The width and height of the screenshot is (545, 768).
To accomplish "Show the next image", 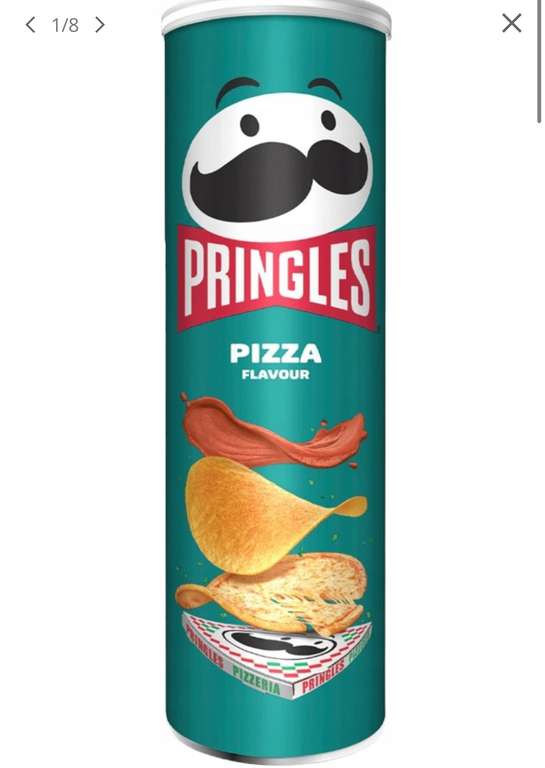I will tap(100, 24).
